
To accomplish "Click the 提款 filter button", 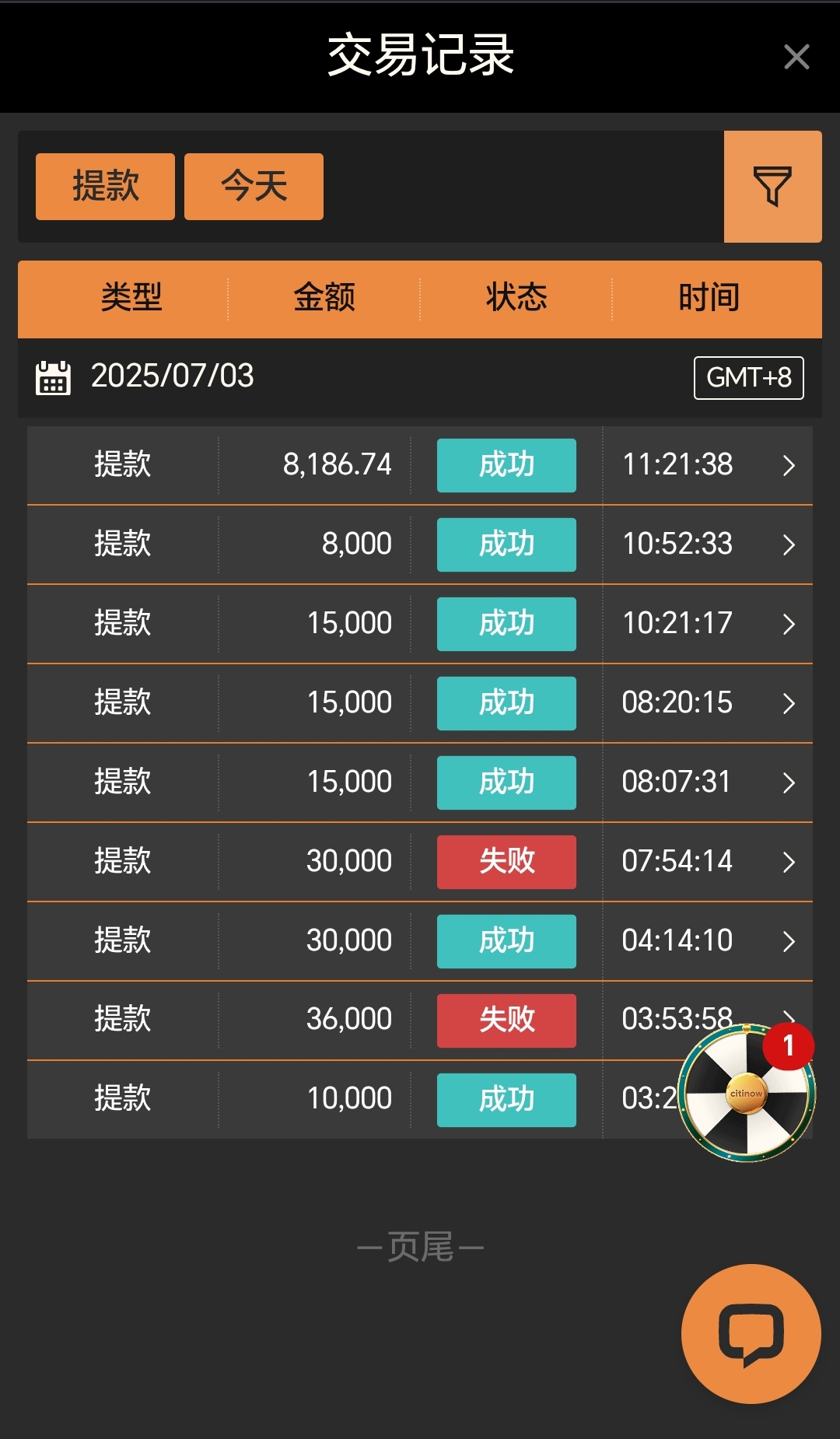I will [104, 187].
